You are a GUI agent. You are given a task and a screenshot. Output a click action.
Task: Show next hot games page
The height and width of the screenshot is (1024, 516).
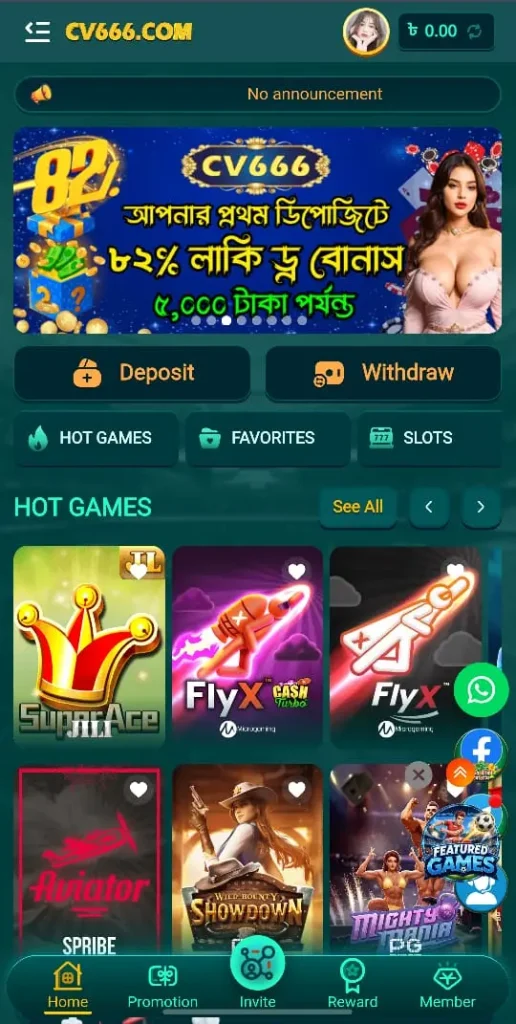point(481,507)
